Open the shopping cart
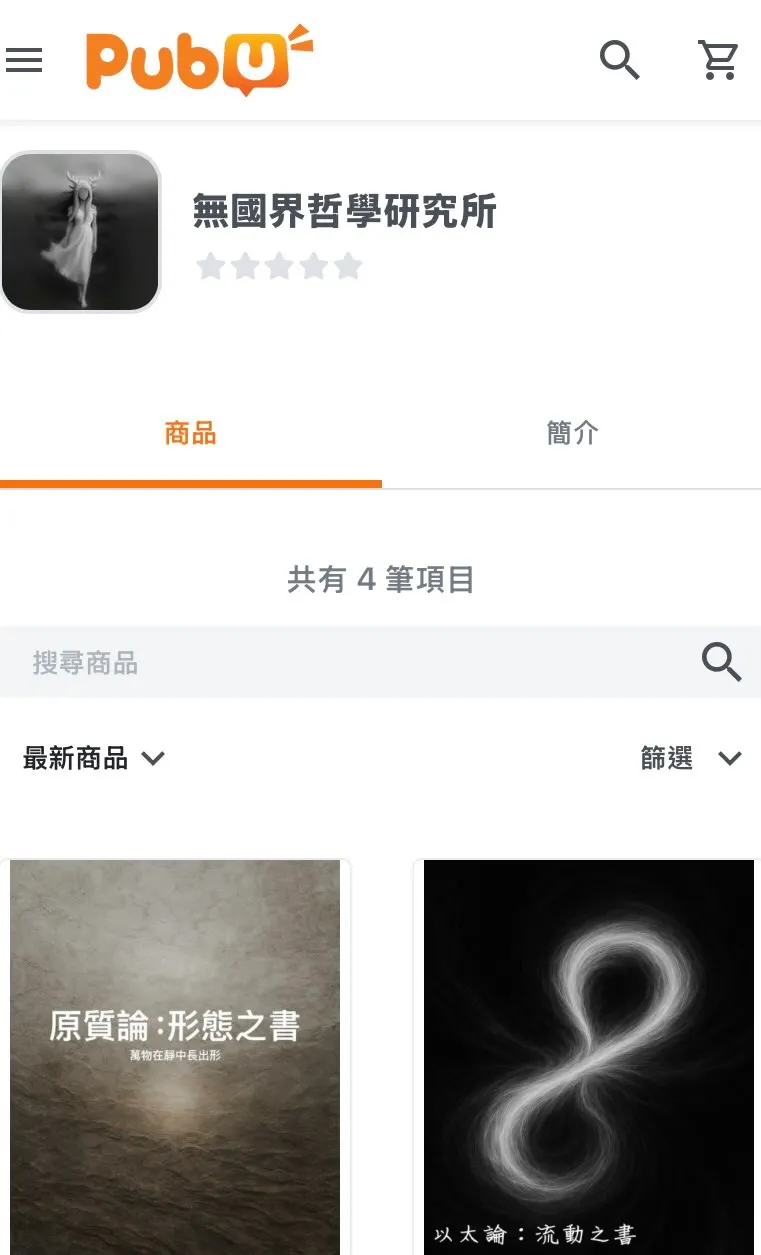761x1255 pixels. (718, 60)
